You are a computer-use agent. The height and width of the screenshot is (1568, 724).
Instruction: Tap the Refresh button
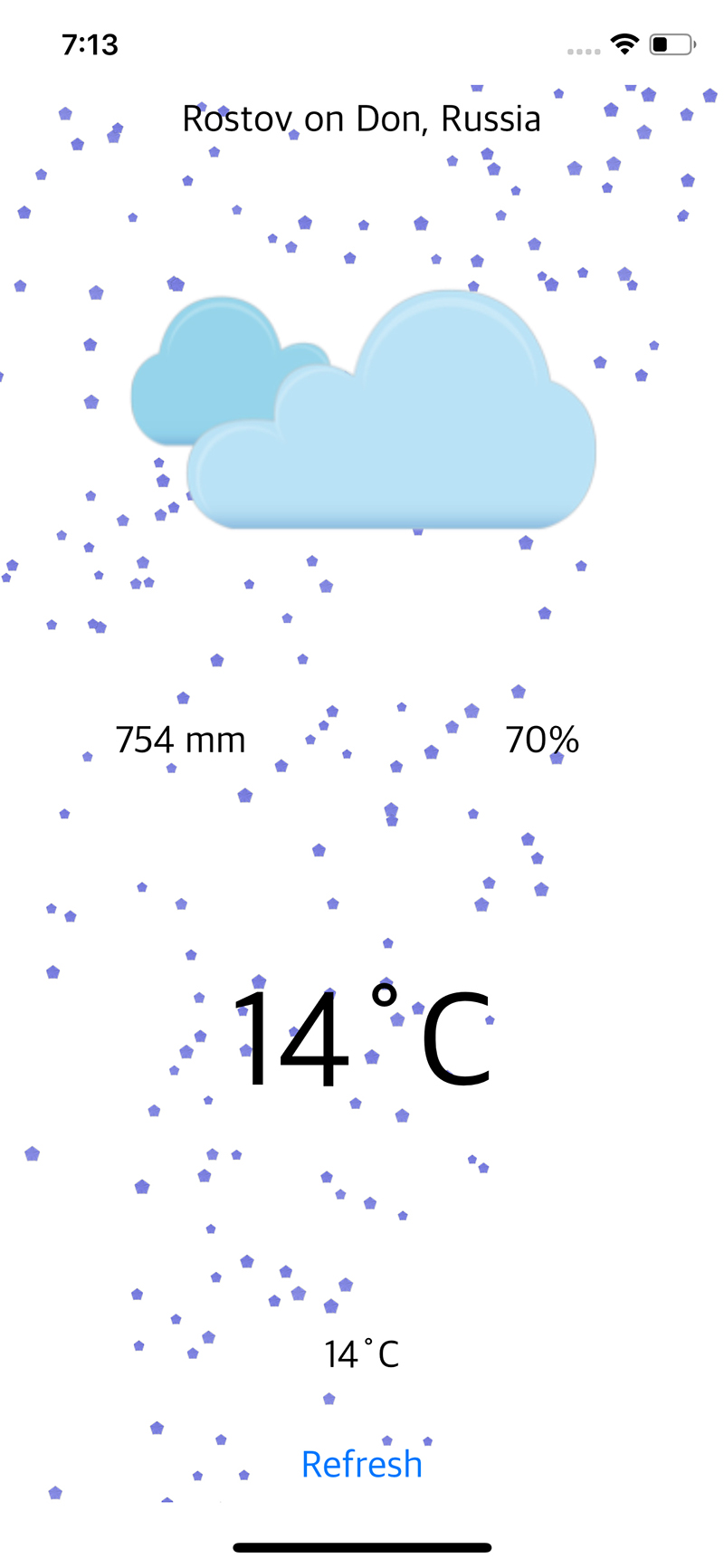coord(362,1464)
